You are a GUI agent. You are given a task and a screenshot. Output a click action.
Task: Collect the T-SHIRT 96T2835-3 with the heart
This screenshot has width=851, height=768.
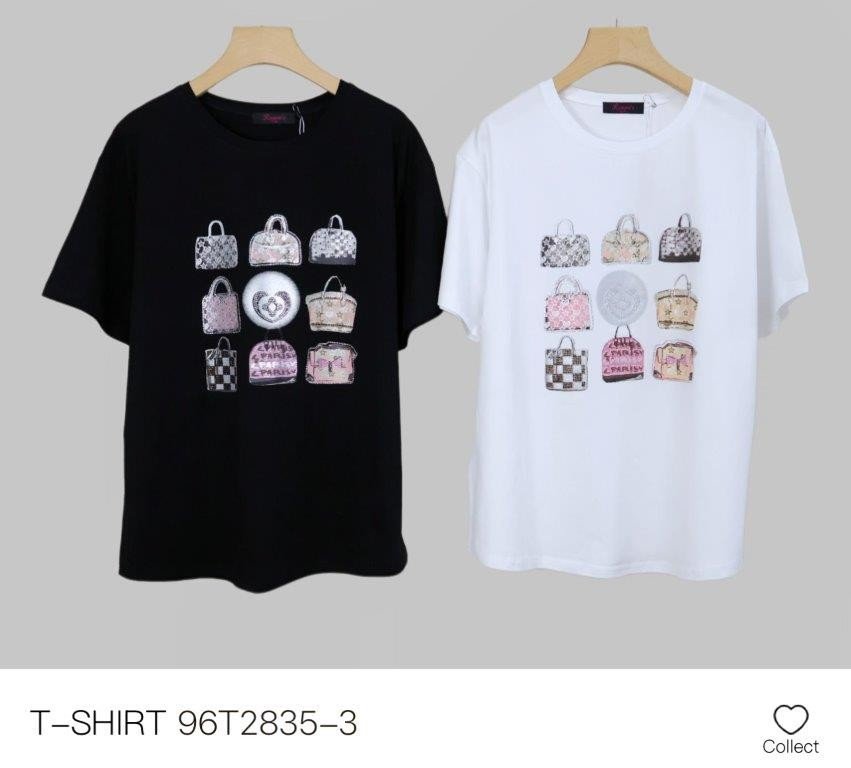[x=790, y=720]
